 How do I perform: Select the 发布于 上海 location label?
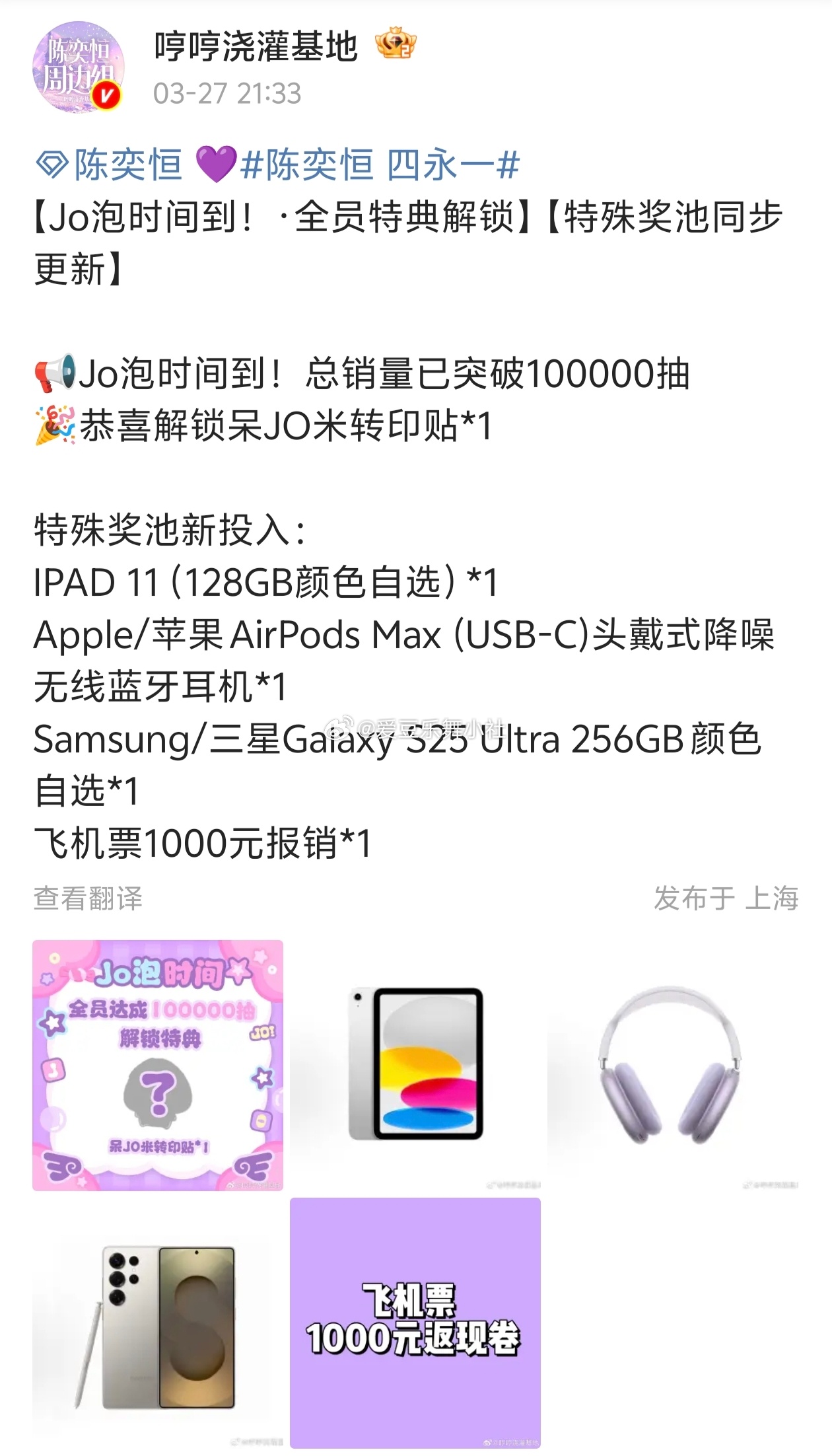click(725, 896)
